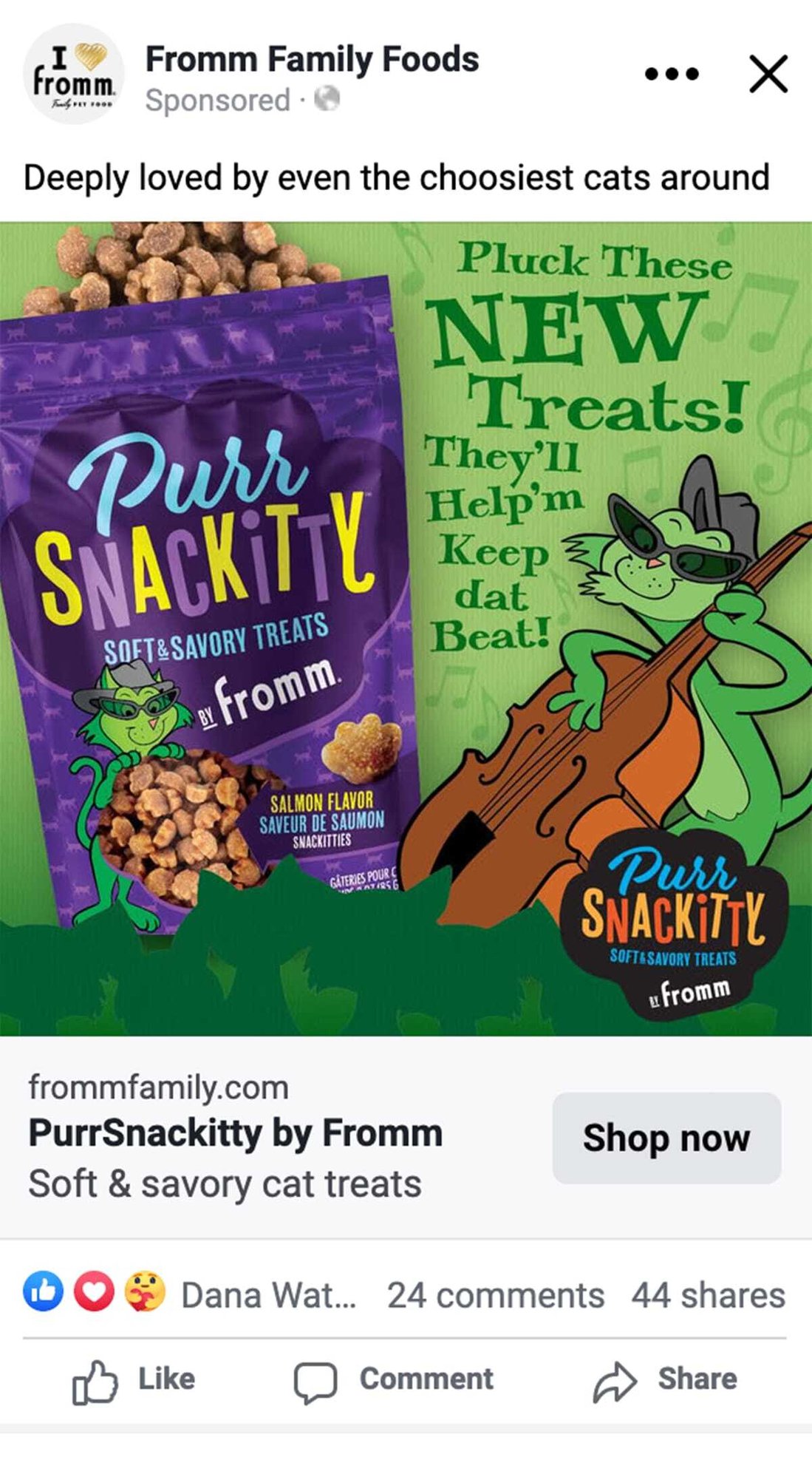The image size is (812, 1477).
Task: Dismiss the sponsored post with the X
Action: (x=769, y=72)
